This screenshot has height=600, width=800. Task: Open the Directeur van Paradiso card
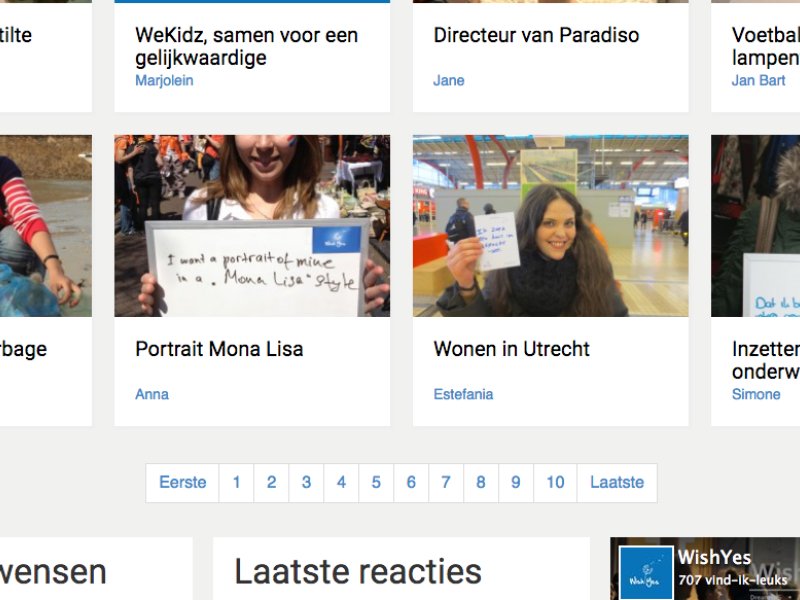(536, 35)
